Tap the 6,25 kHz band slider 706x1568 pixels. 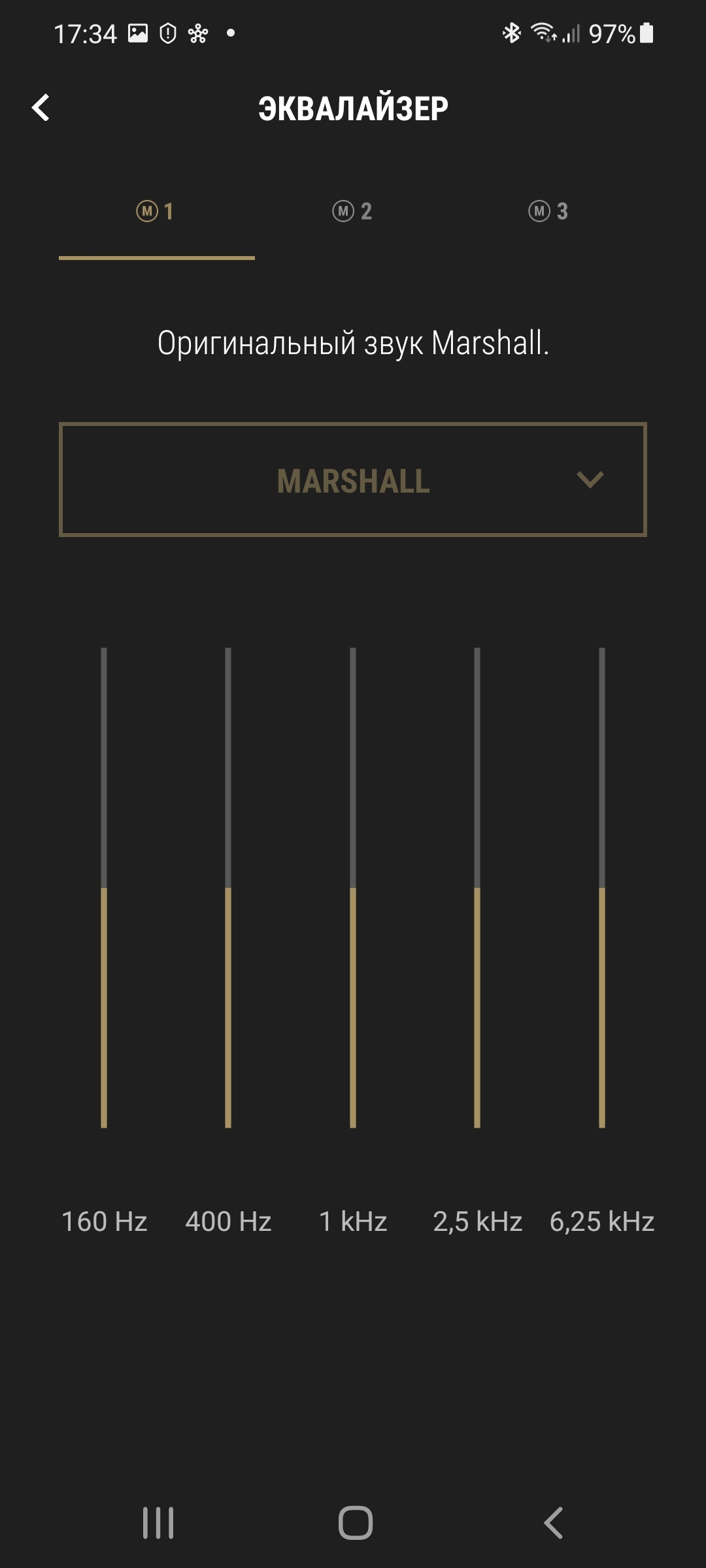point(602,887)
